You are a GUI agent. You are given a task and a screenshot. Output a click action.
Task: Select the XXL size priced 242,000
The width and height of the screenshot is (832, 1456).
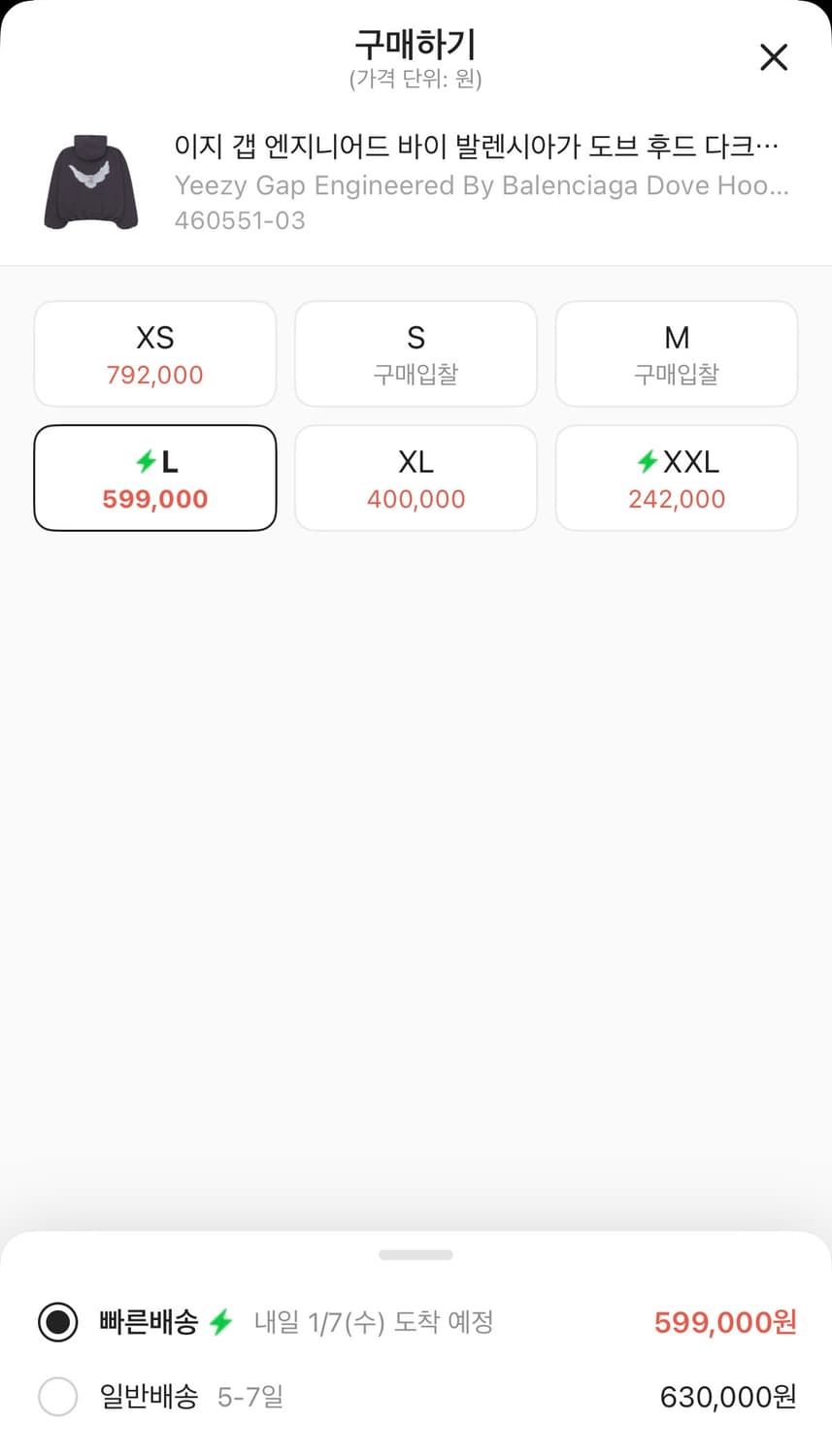point(676,478)
